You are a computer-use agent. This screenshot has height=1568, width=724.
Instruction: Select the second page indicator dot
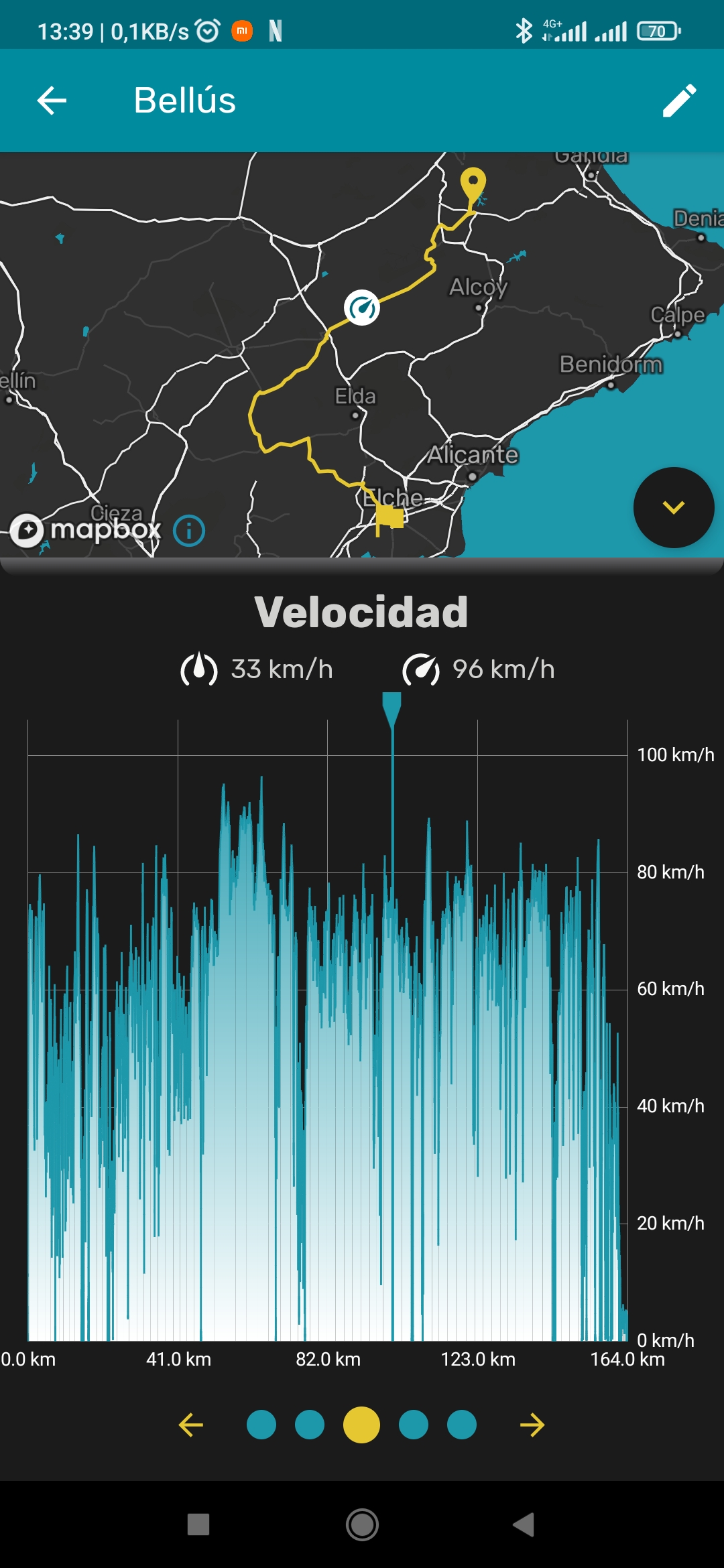click(x=310, y=1425)
